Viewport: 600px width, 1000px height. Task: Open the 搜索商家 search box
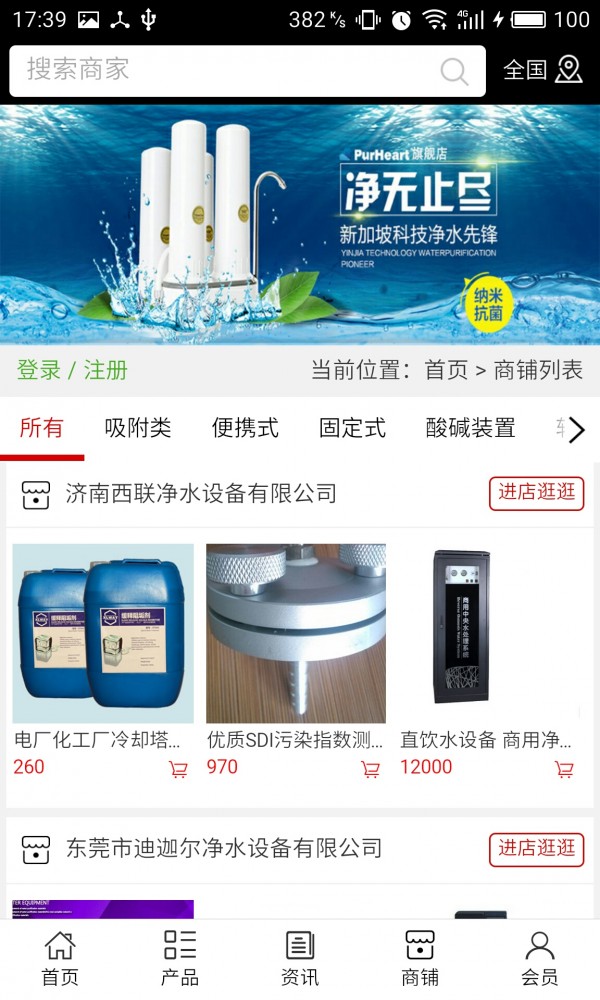pyautogui.click(x=230, y=70)
